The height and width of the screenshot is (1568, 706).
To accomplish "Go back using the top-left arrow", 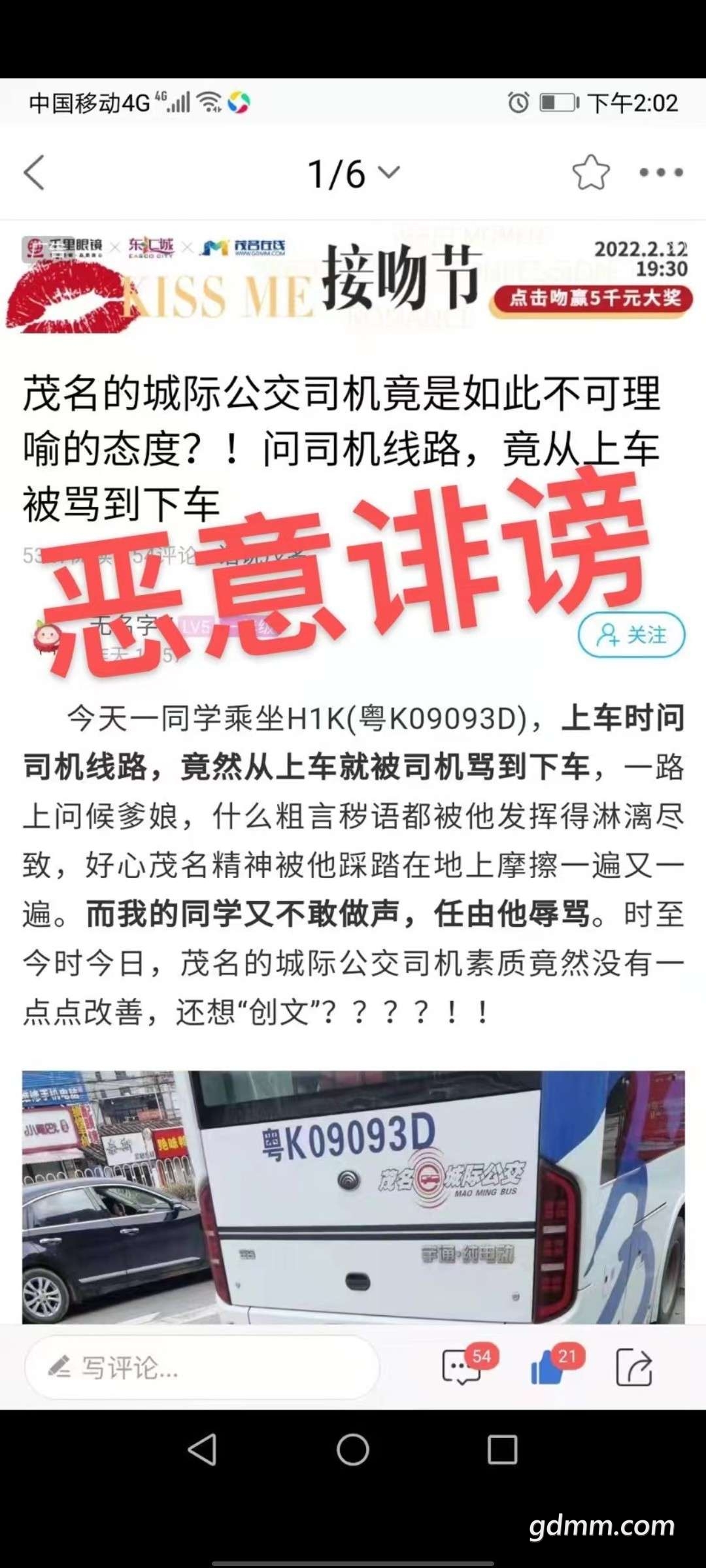I will pos(35,173).
